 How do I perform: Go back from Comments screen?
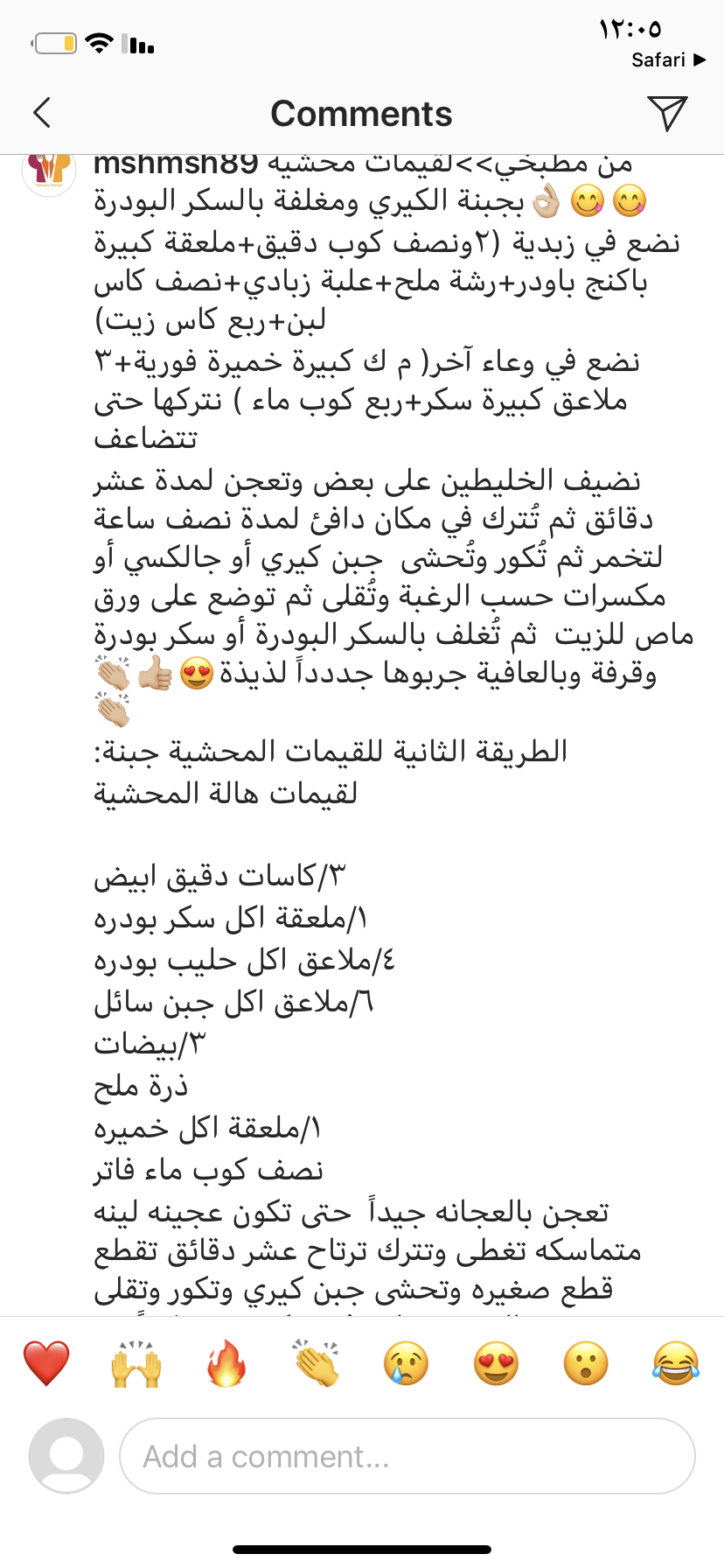point(42,113)
